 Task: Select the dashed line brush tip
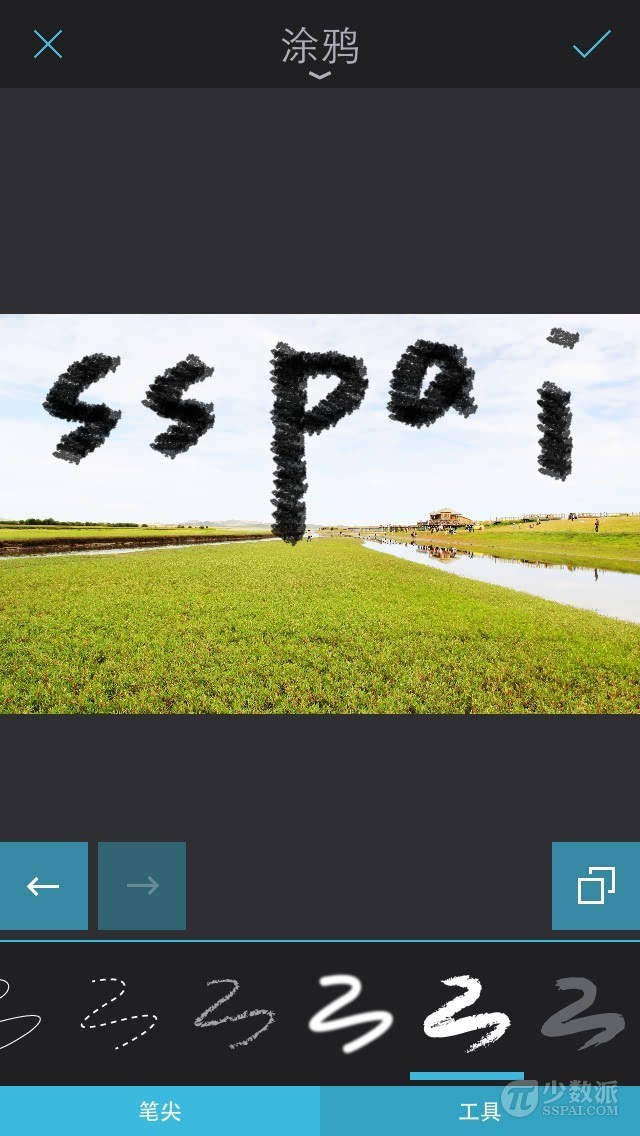coord(120,1013)
